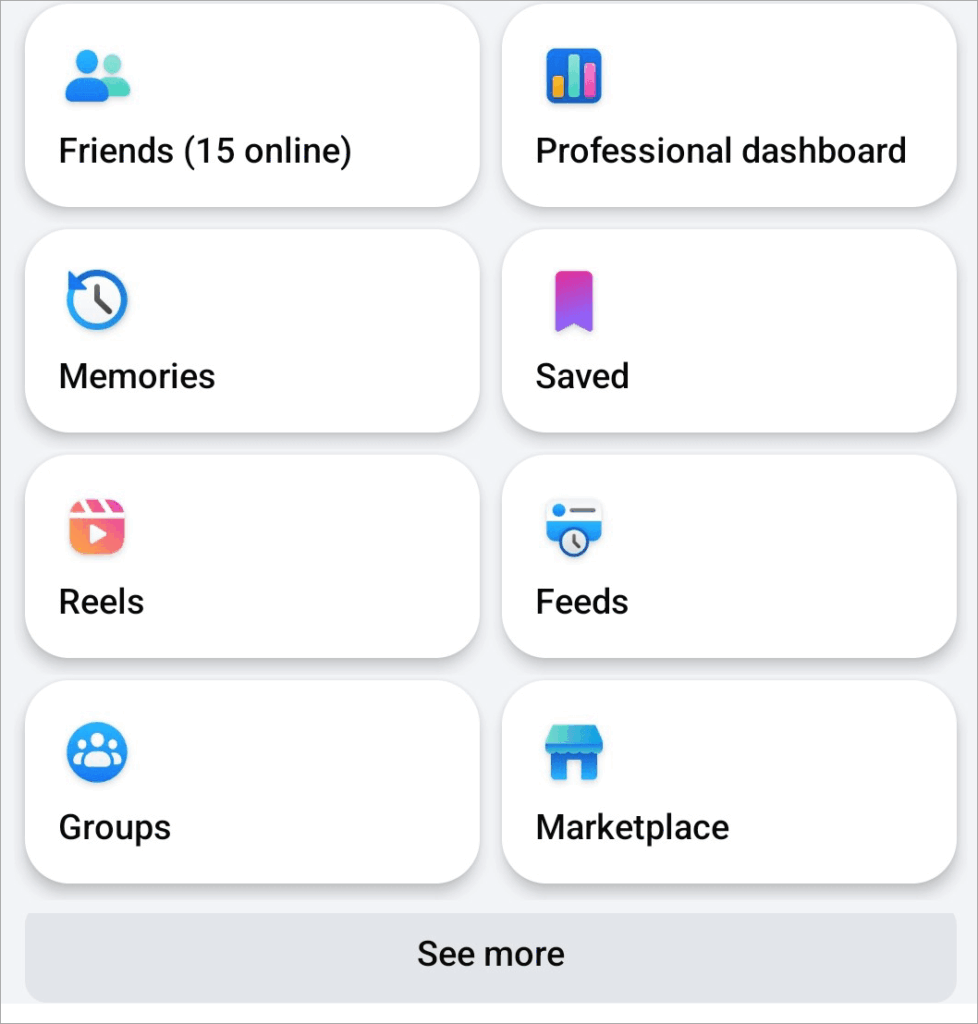Watch Reels from the shortcut card

point(253,557)
